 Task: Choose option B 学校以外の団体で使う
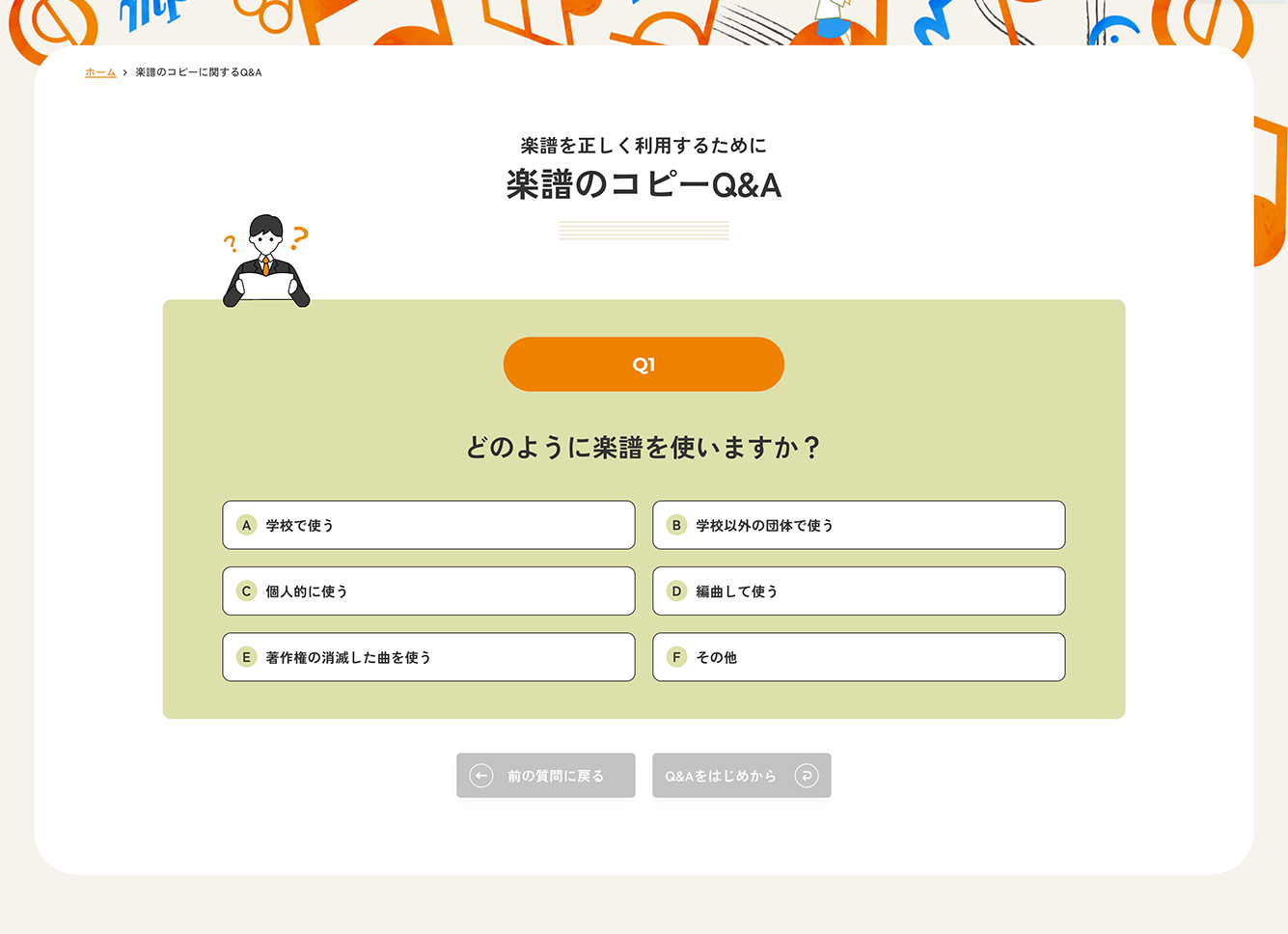pos(859,525)
